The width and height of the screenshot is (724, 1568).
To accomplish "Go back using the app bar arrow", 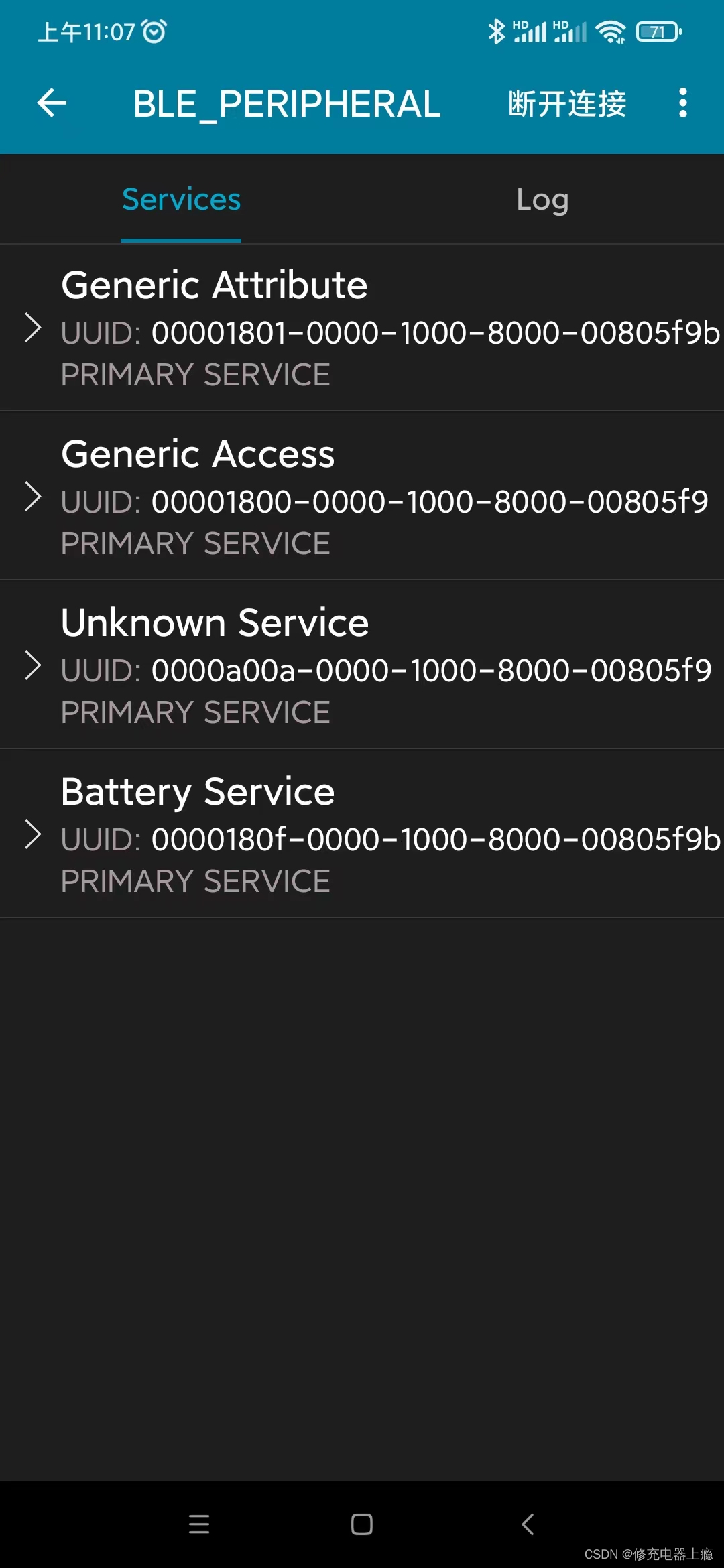I will (52, 103).
